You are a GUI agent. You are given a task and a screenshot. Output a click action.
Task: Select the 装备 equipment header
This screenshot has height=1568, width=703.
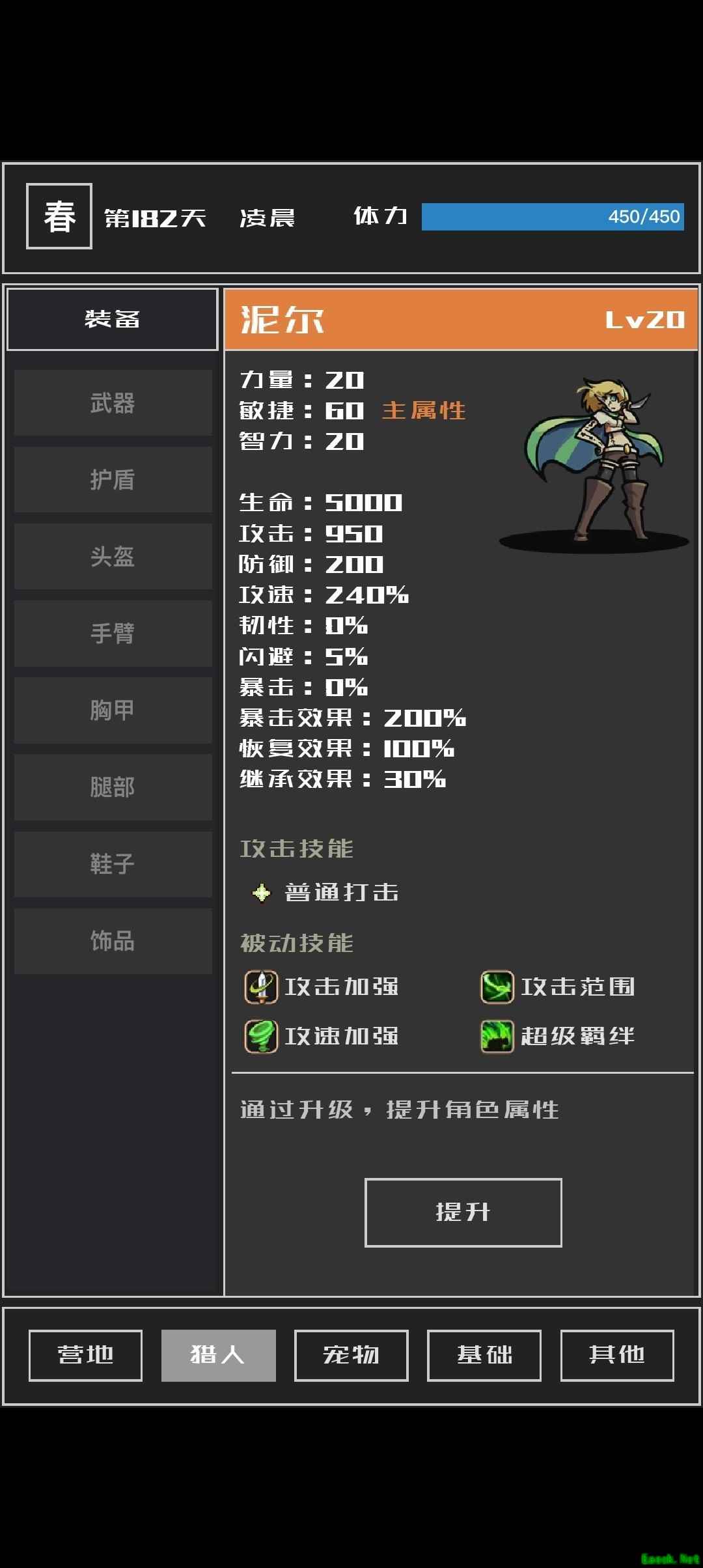[112, 319]
